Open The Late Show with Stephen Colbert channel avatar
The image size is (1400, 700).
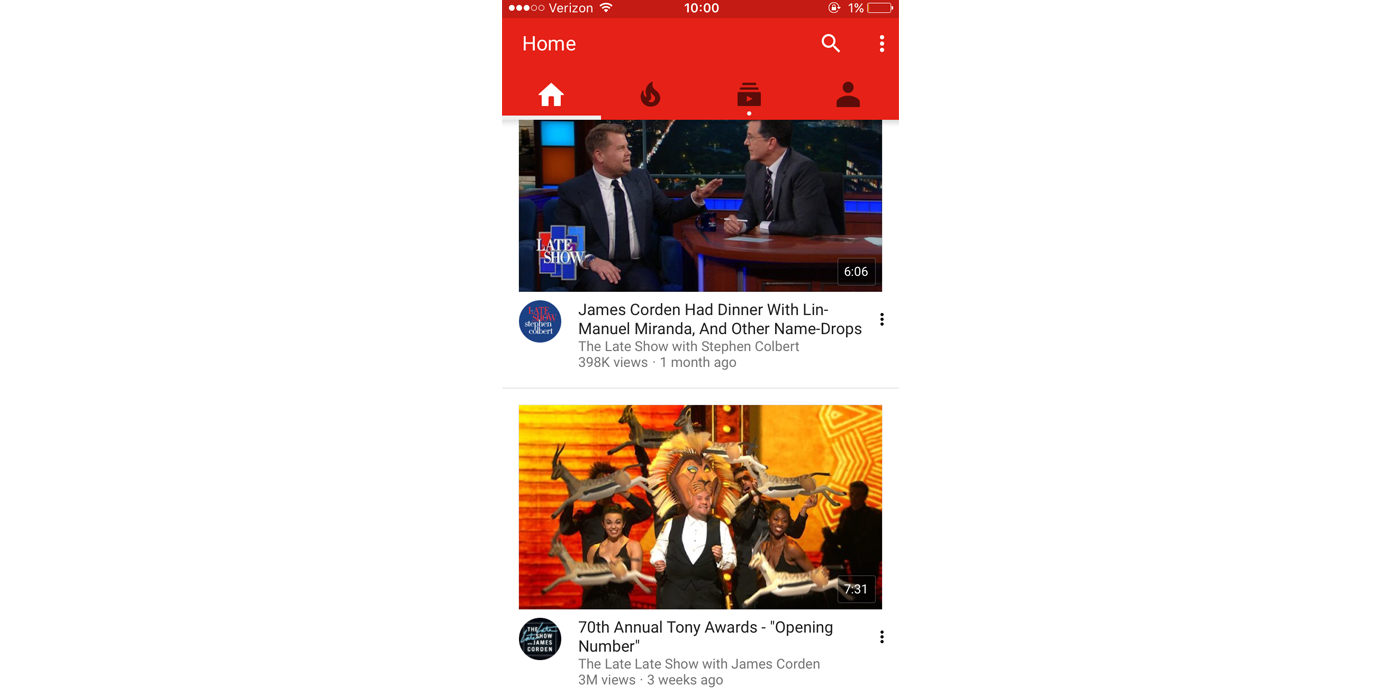click(540, 322)
